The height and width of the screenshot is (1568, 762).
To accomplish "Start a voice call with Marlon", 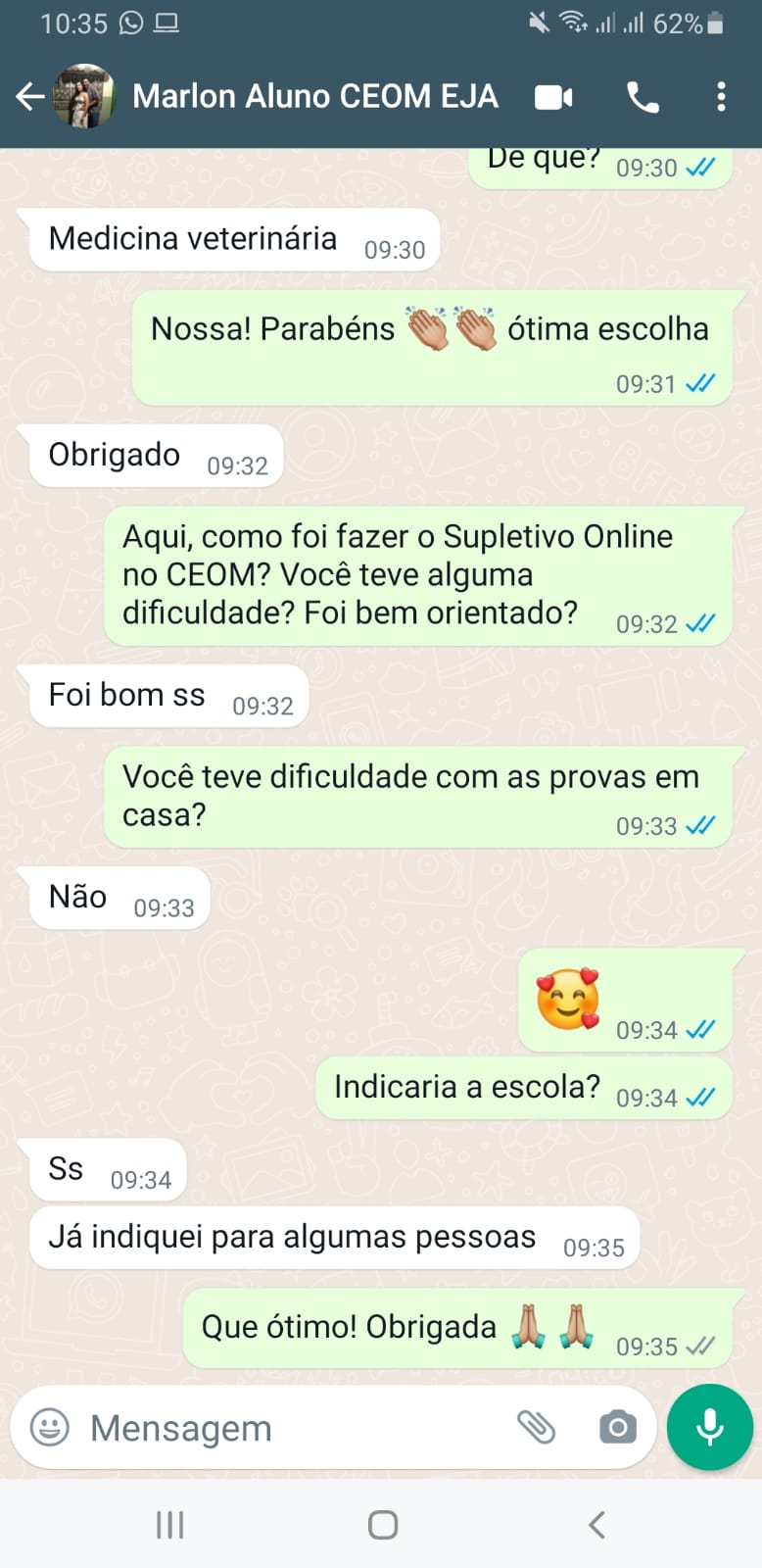I will coord(643,97).
